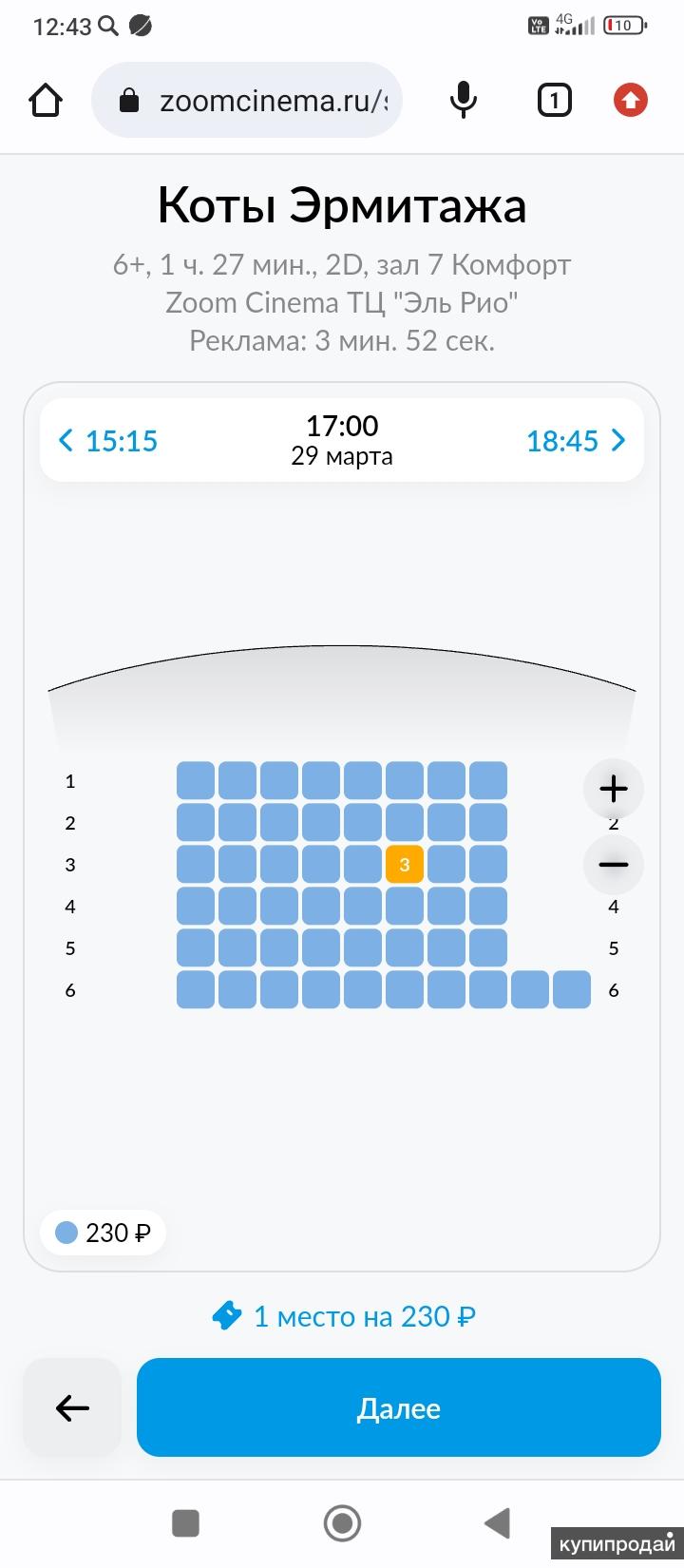The height and width of the screenshot is (1568, 684).
Task: Continue with the Далее button
Action: 398,1407
